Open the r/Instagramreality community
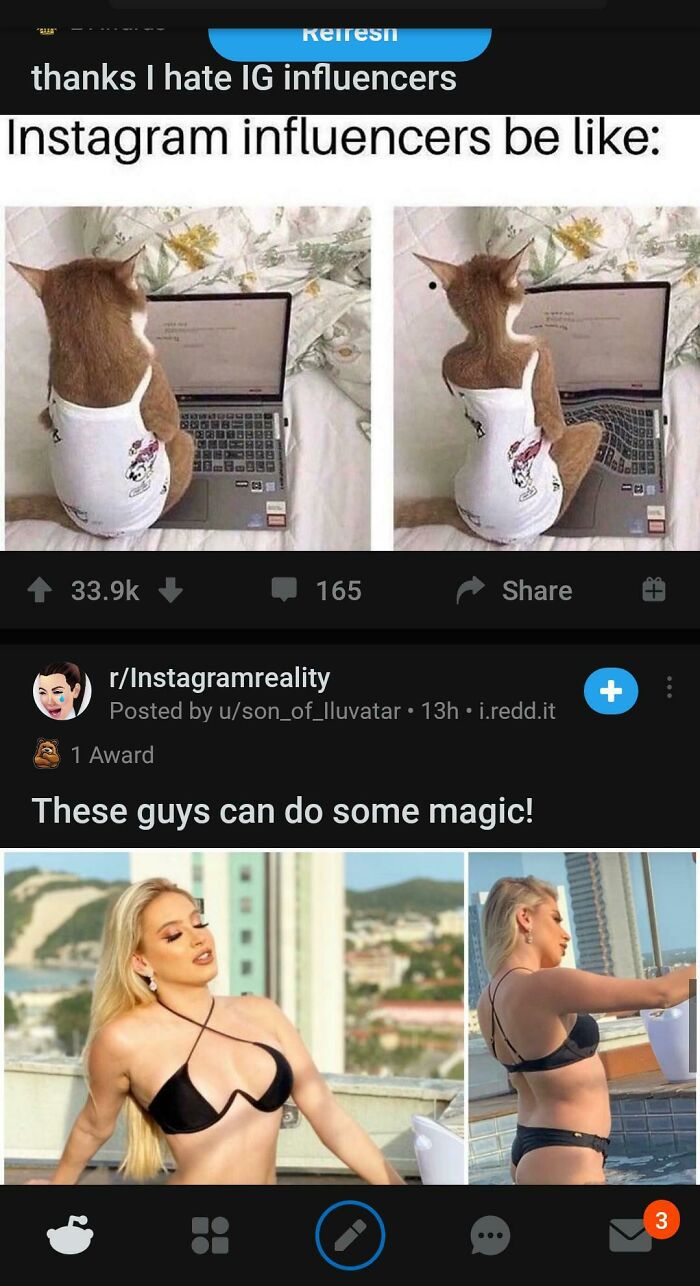Image resolution: width=700 pixels, height=1286 pixels. tap(219, 678)
